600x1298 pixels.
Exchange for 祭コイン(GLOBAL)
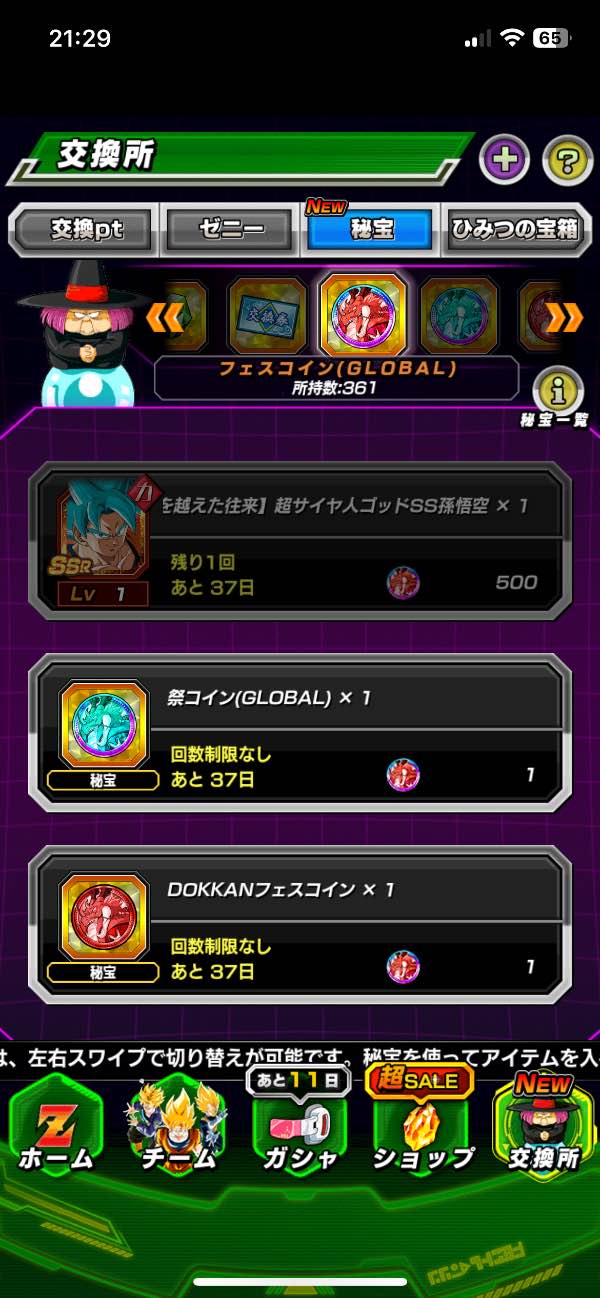click(x=300, y=735)
